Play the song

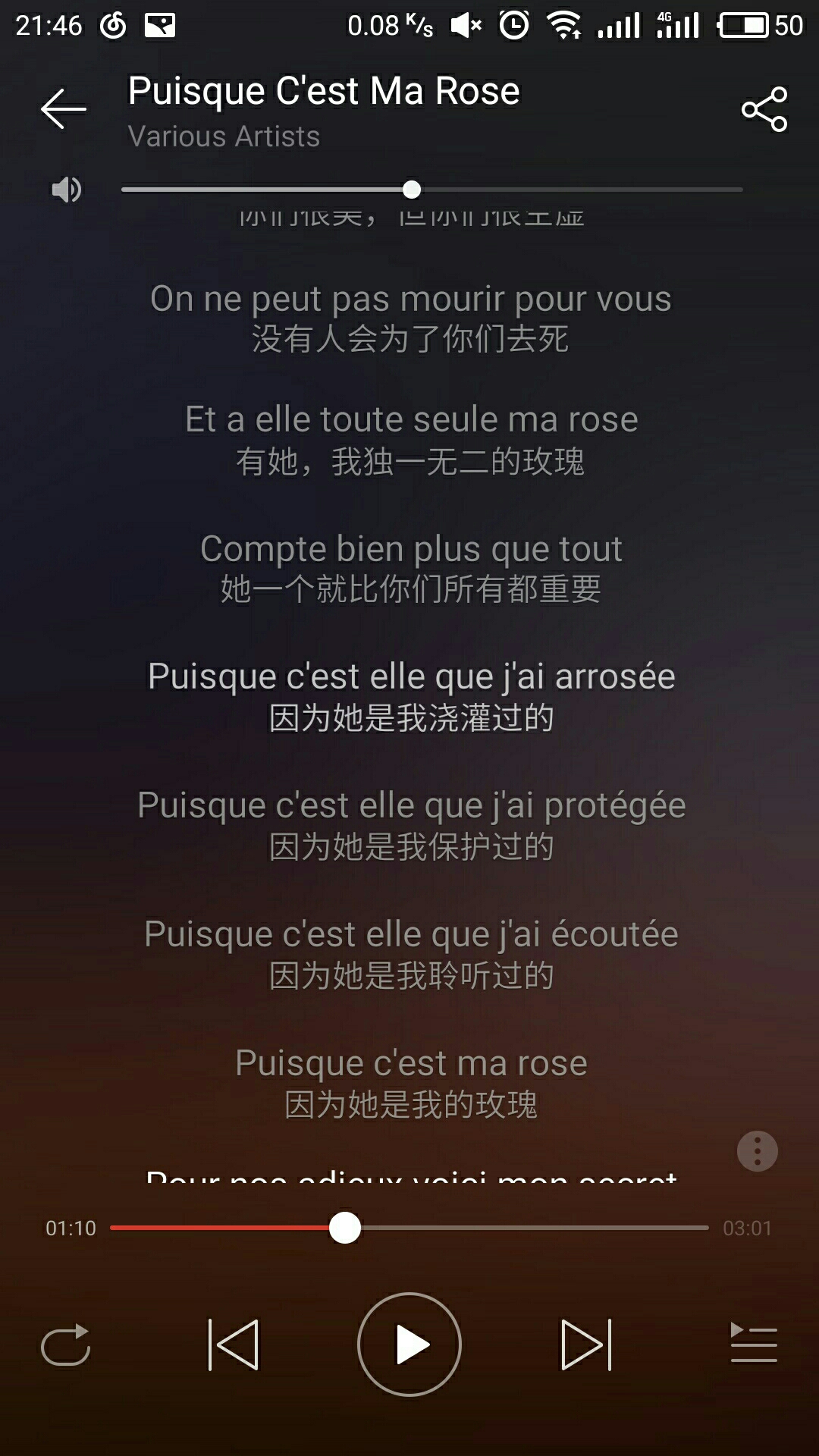click(x=409, y=1345)
